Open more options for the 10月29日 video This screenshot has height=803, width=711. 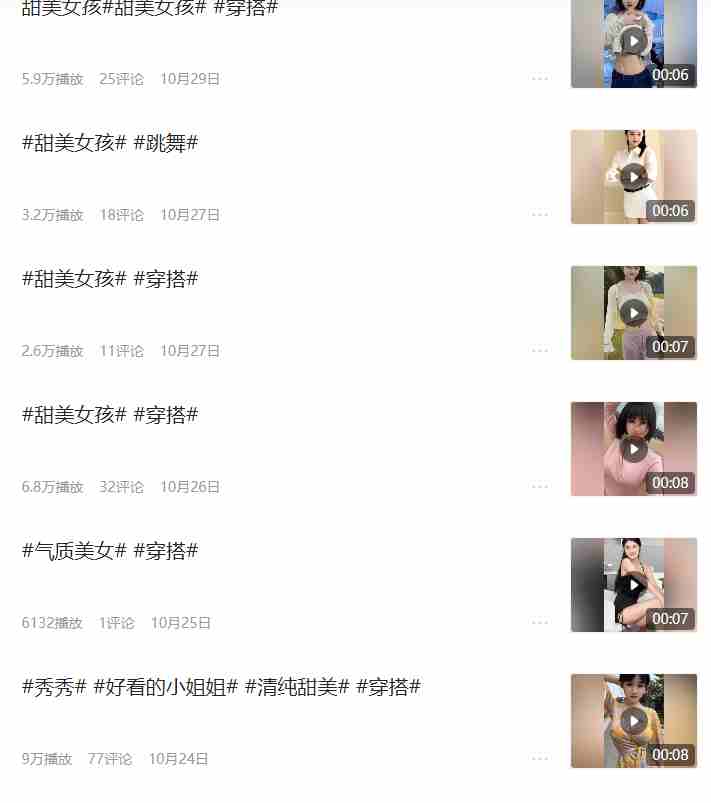pyautogui.click(x=540, y=79)
